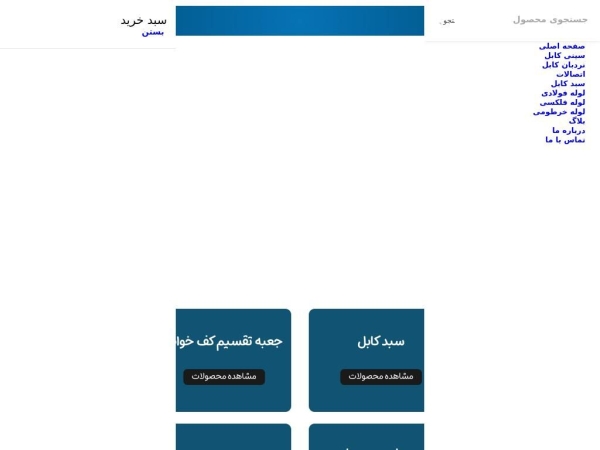Go to لوله خرطومی category
The image size is (600, 450).
559,112
